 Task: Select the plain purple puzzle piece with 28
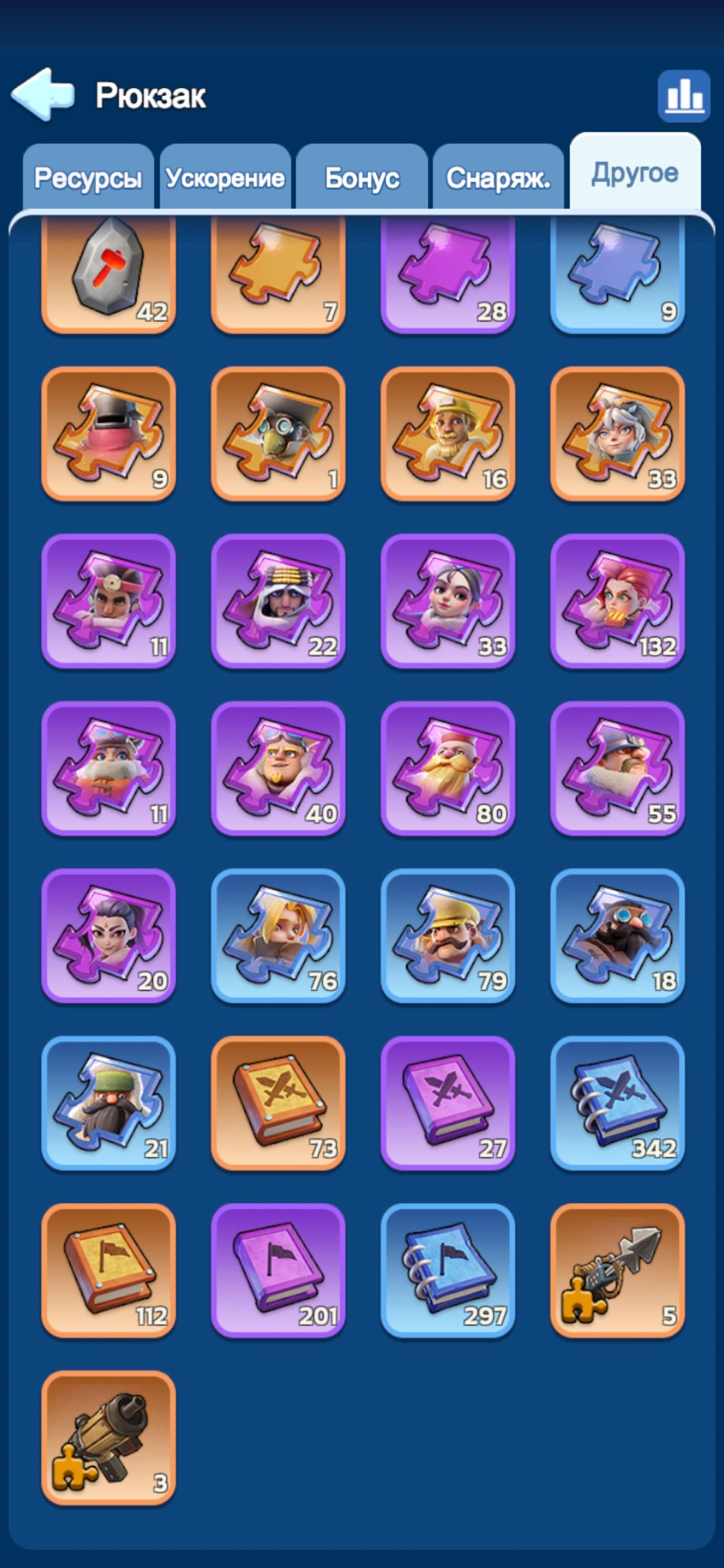point(447,273)
